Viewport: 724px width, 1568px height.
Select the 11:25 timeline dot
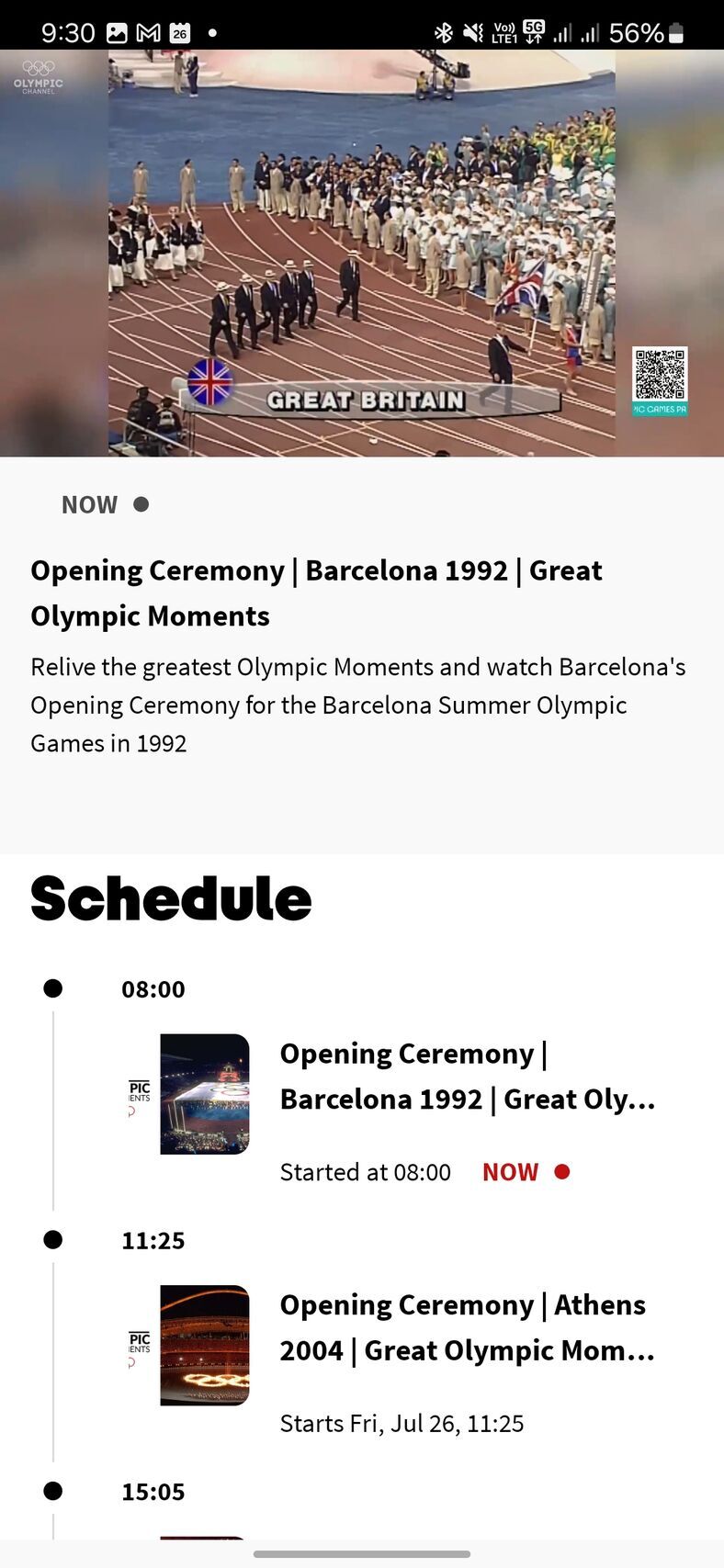tap(53, 1239)
